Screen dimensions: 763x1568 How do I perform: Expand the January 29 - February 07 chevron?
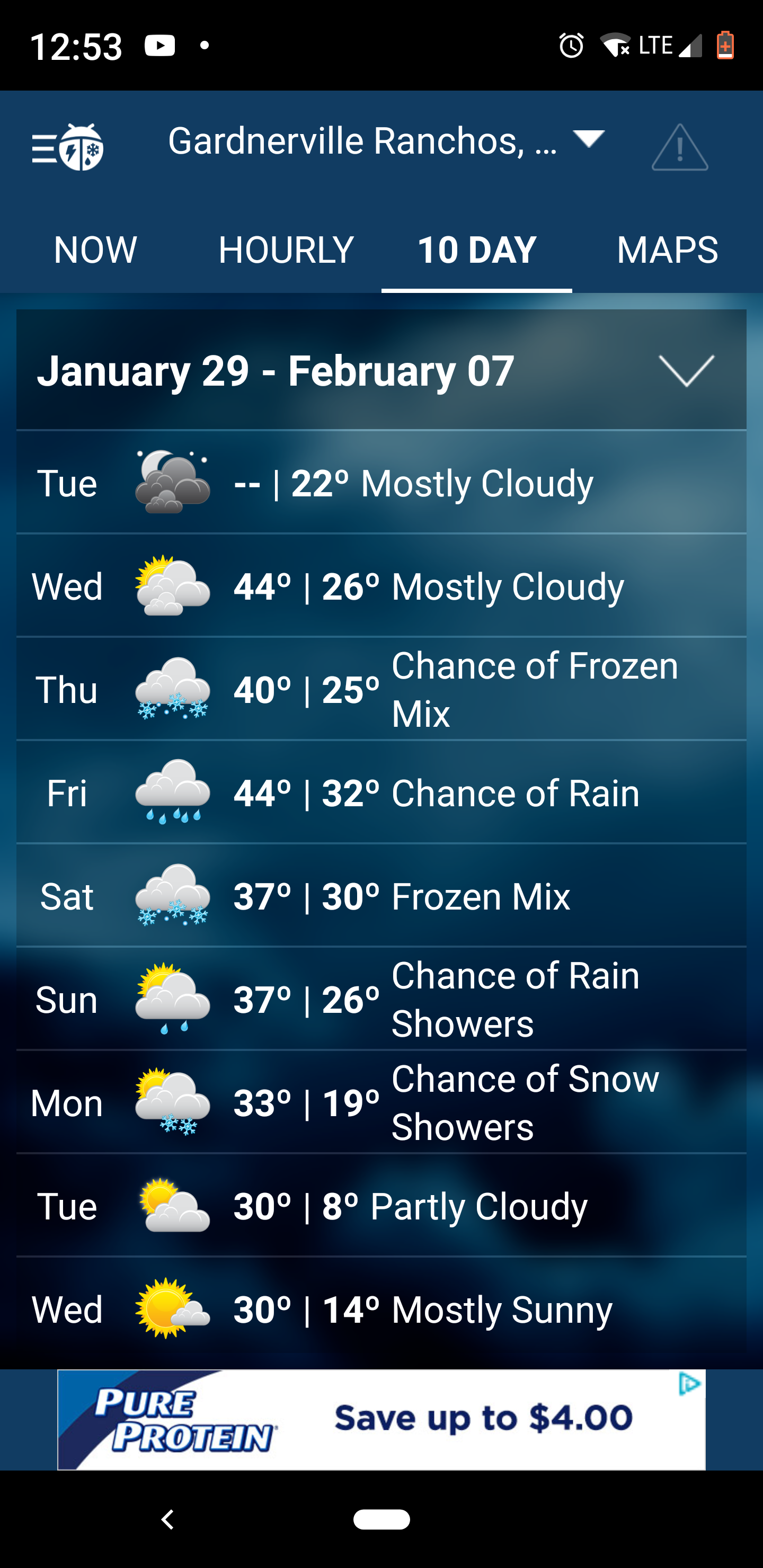point(686,370)
